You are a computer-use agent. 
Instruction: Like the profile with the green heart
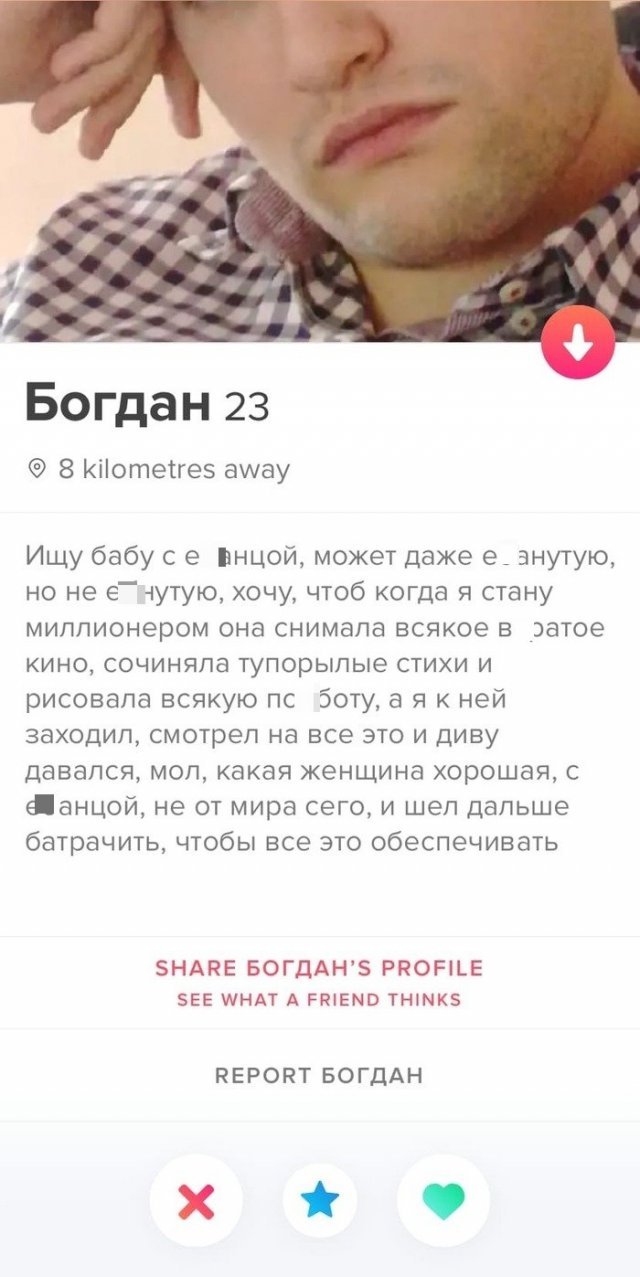click(x=443, y=1200)
